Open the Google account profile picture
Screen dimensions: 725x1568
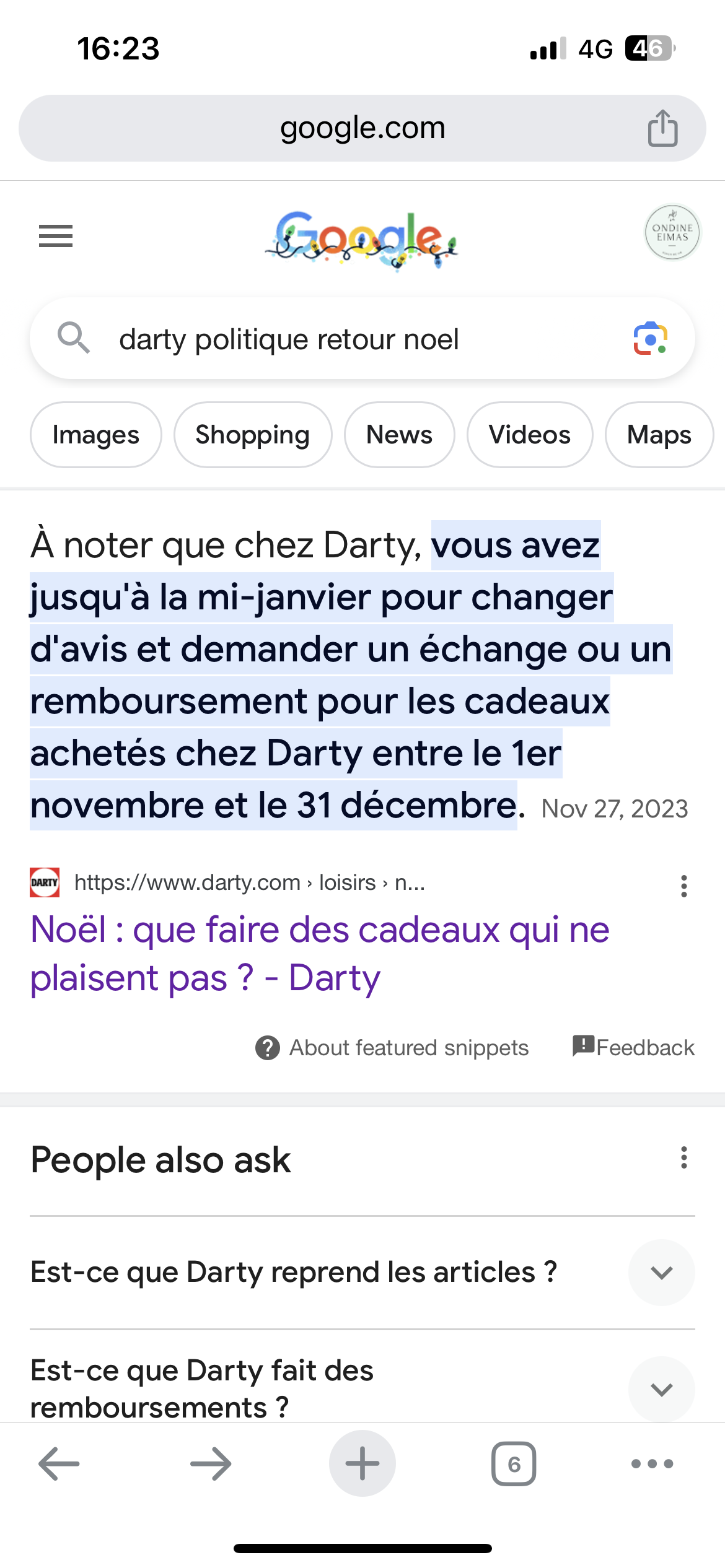[672, 233]
